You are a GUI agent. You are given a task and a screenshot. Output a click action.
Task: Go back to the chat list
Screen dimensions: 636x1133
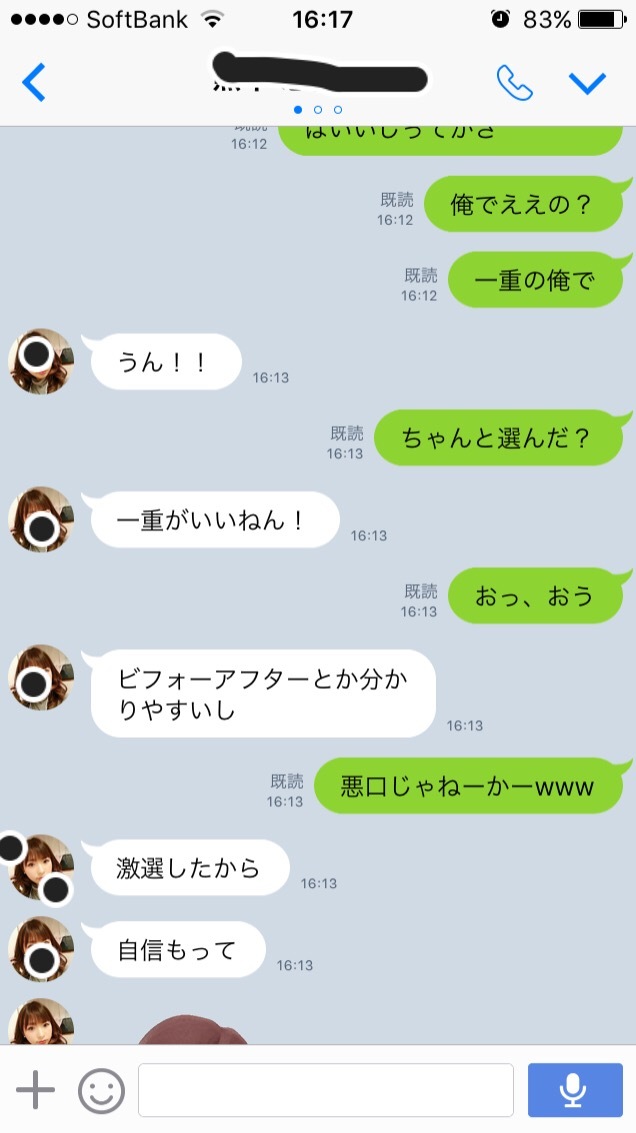point(34,82)
